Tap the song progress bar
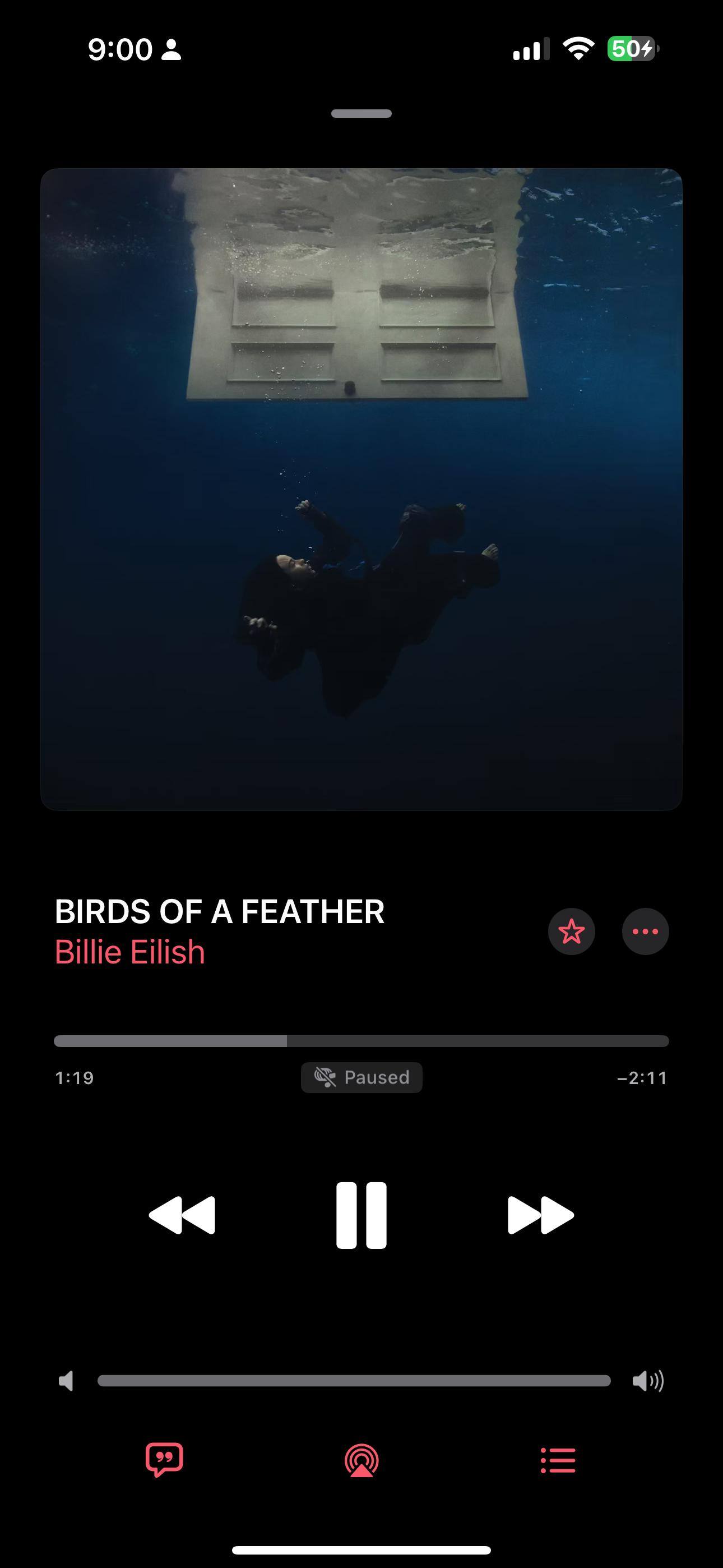The width and height of the screenshot is (723, 1568). 361,1041
